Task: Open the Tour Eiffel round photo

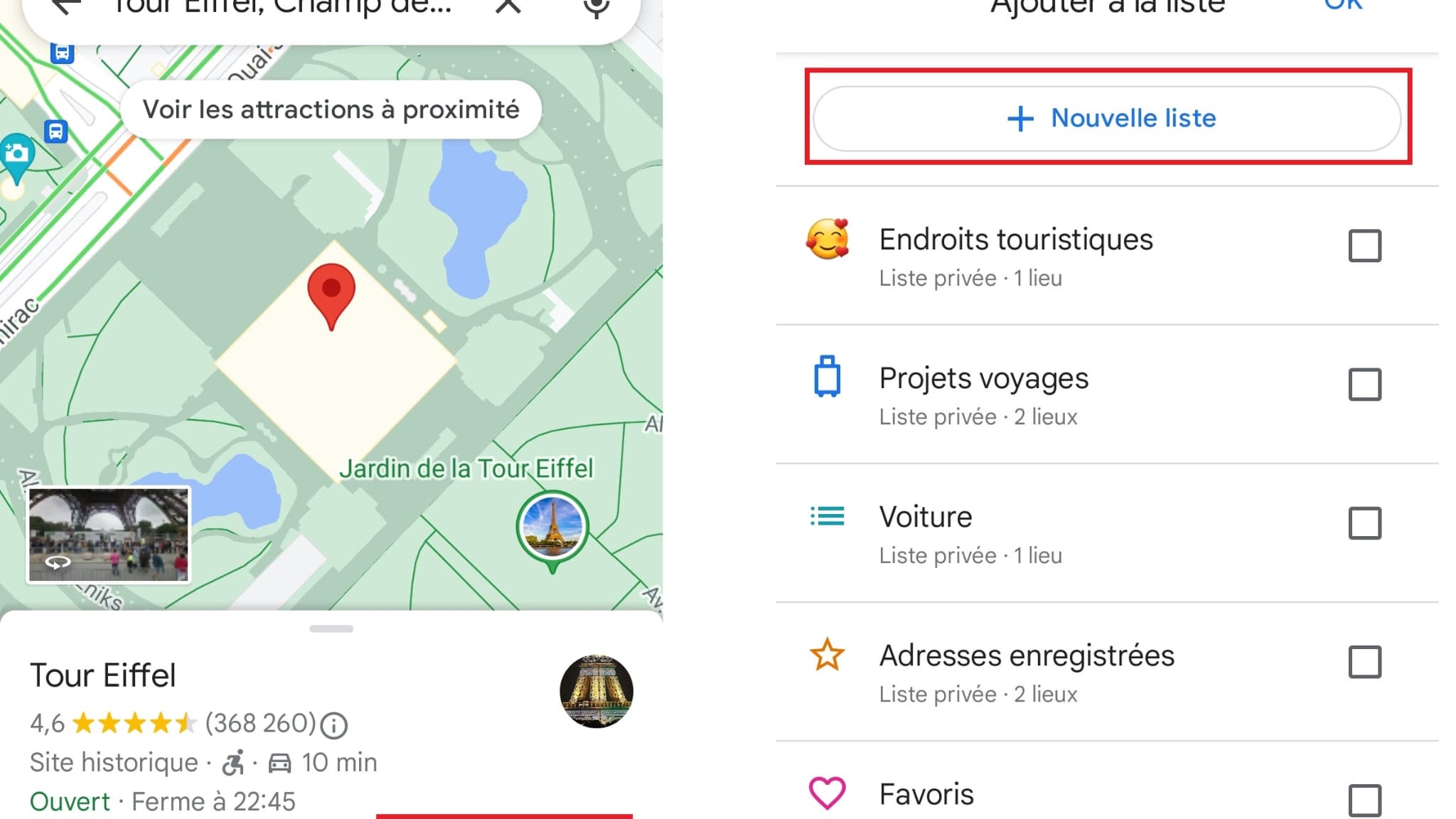Action: [596, 691]
